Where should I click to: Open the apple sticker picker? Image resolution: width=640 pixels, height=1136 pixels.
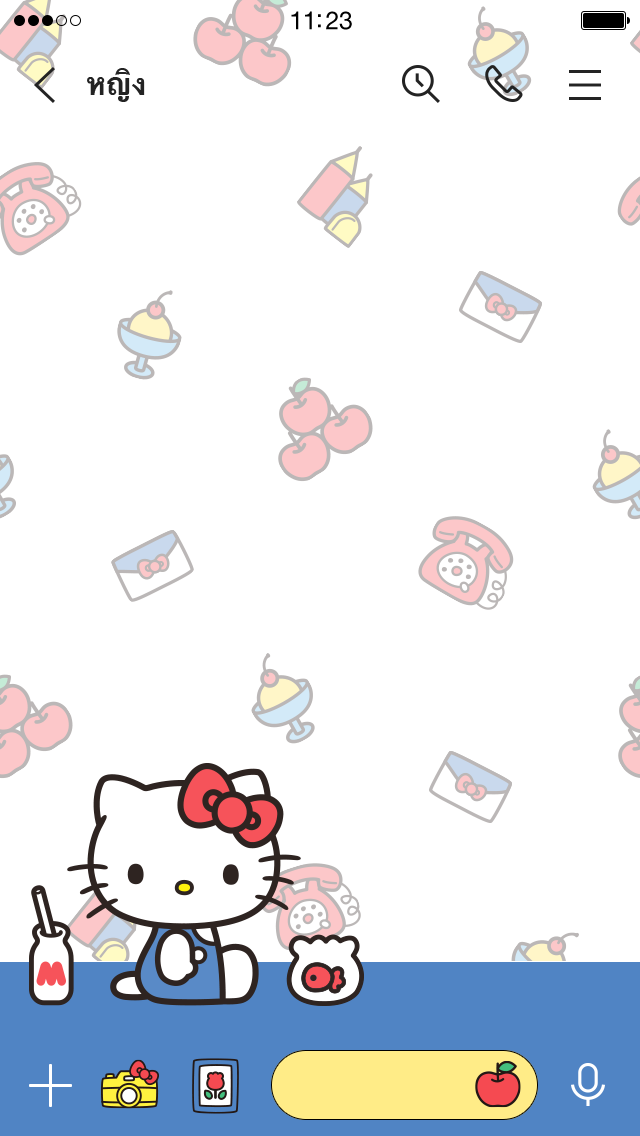pos(497,1085)
